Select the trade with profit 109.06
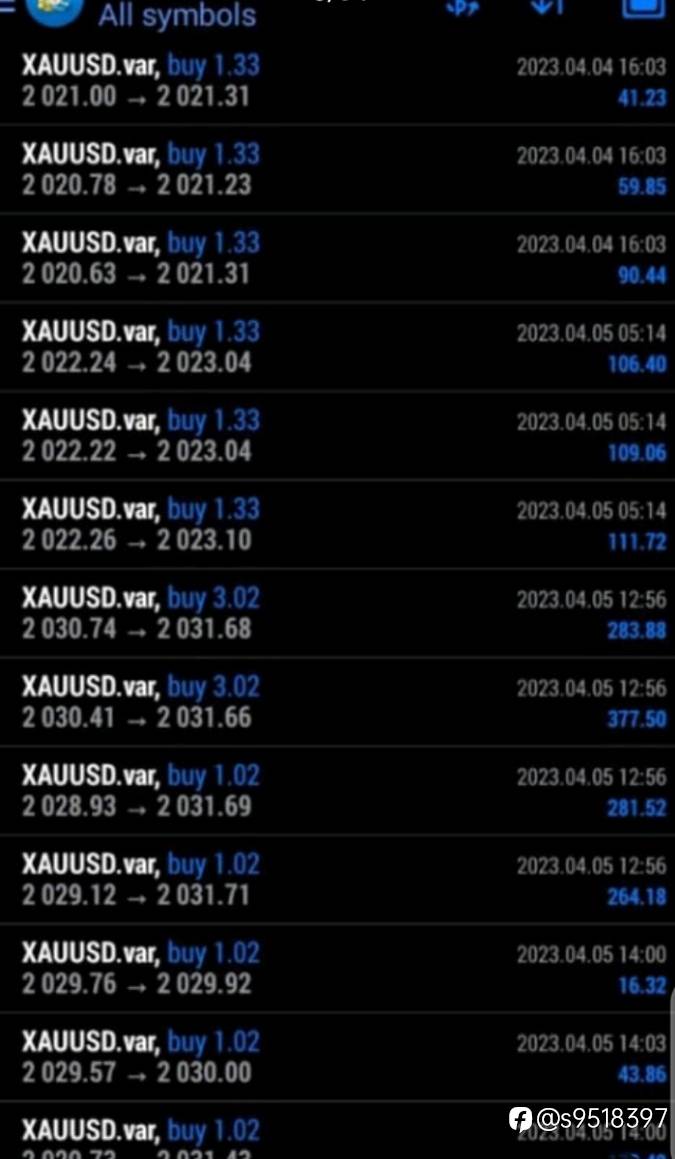This screenshot has height=1159, width=675. (x=337, y=435)
